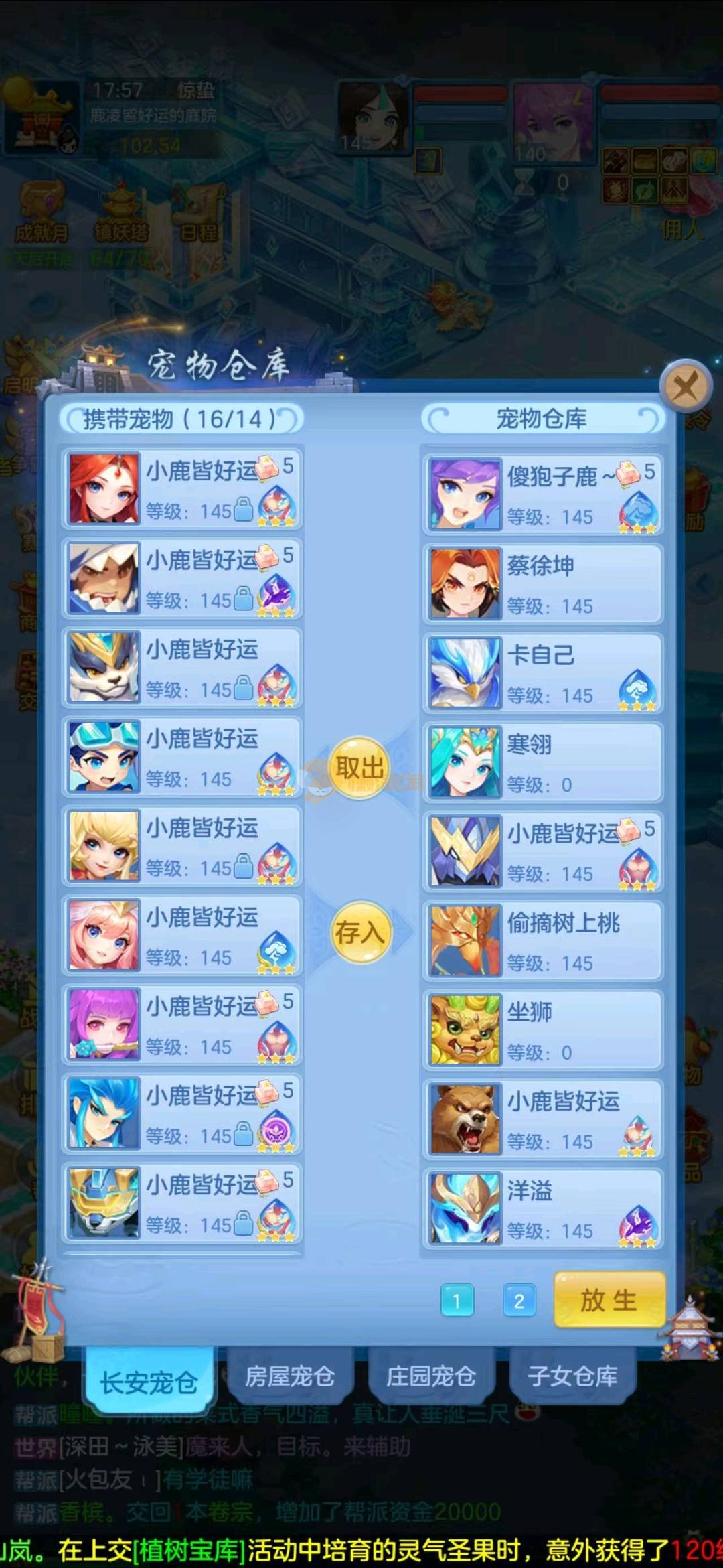The width and height of the screenshot is (723, 1568).
Task: Switch to the 房屋宠仓 tab
Action: [x=290, y=1376]
